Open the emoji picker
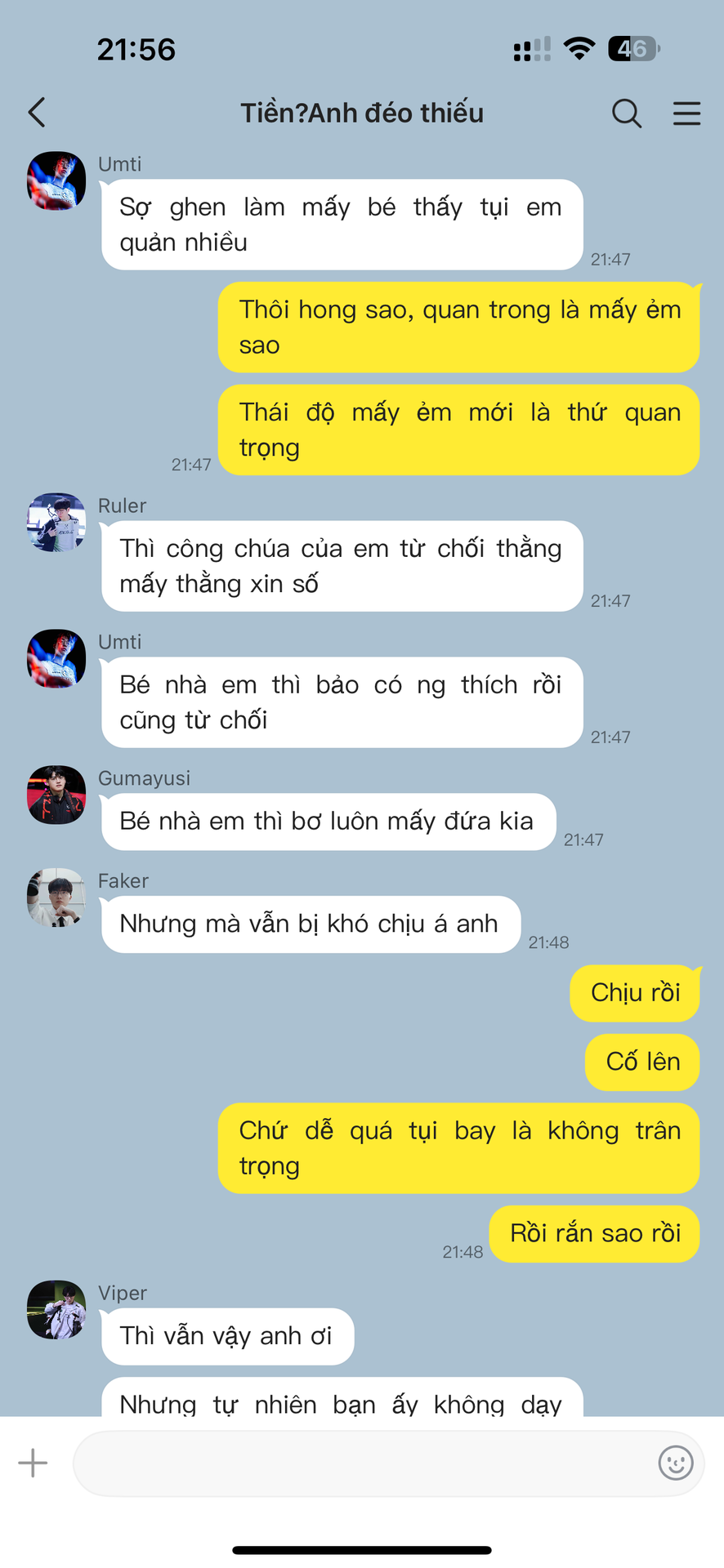This screenshot has width=724, height=1568. (675, 1463)
